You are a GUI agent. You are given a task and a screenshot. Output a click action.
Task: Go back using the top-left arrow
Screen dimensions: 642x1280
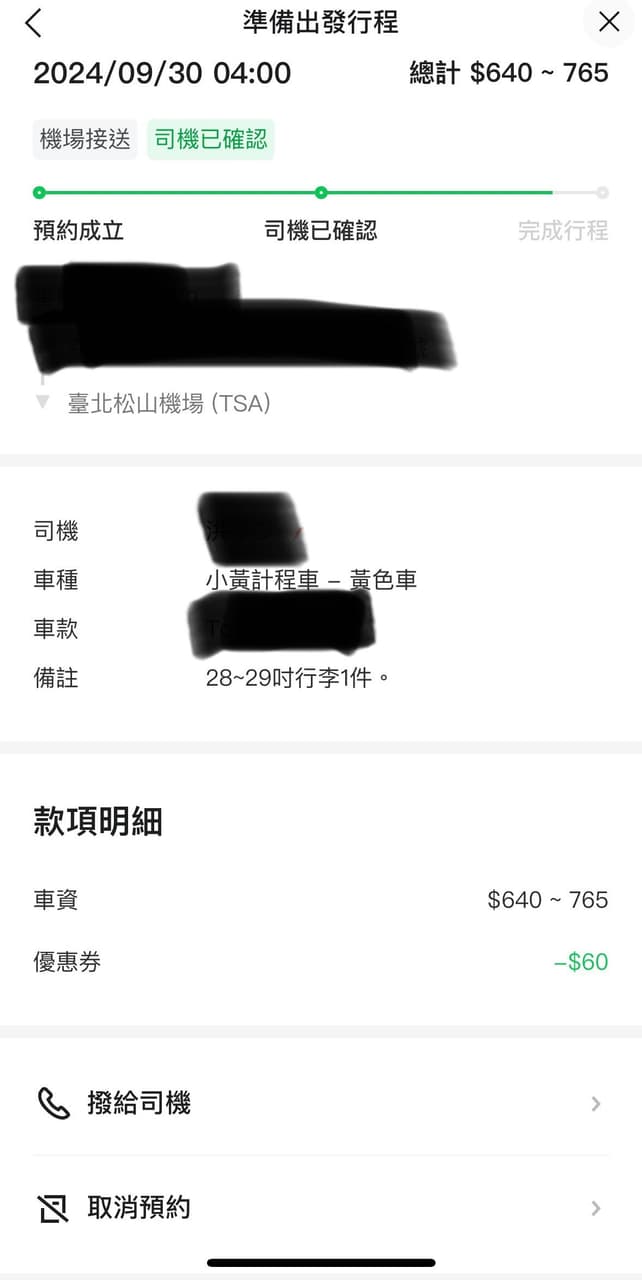coord(34,22)
